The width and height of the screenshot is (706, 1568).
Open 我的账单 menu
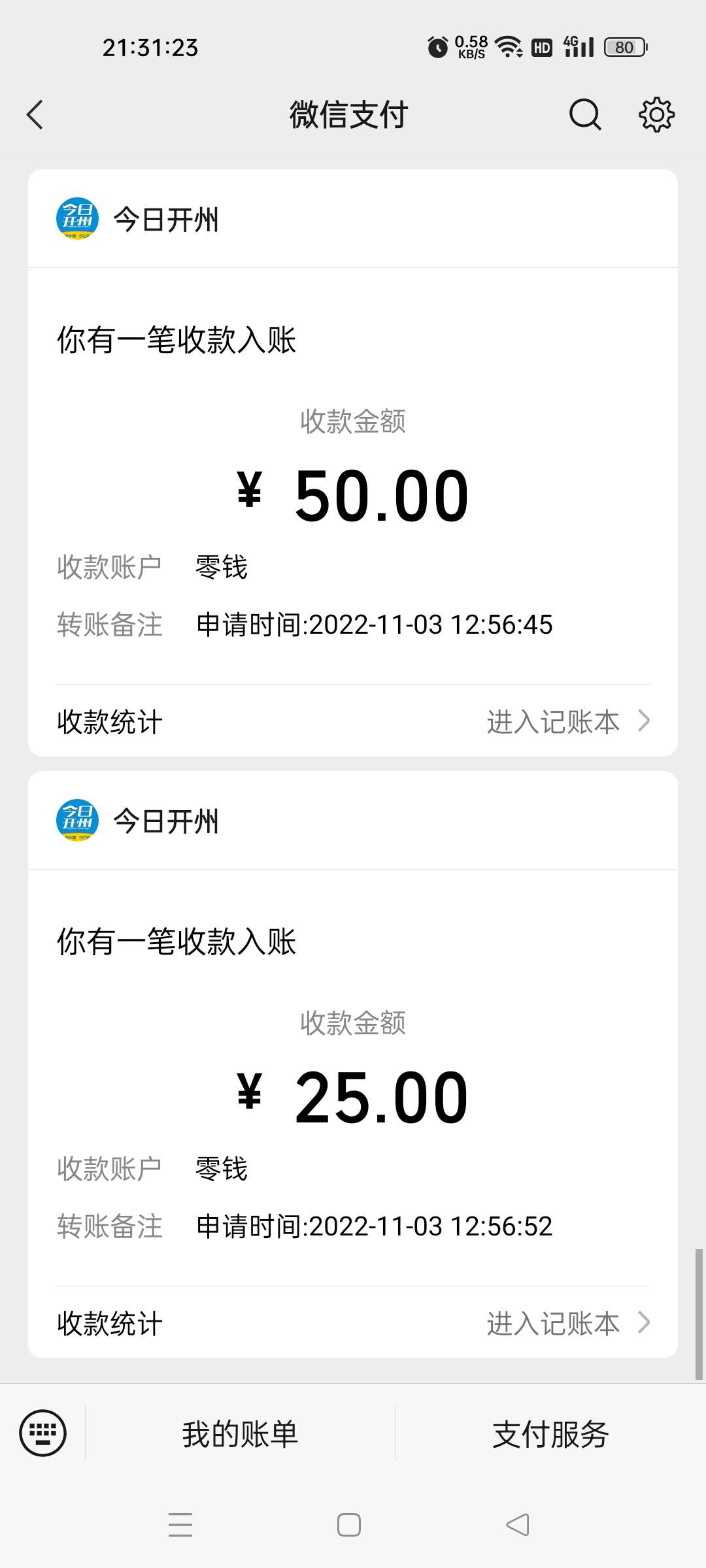(x=241, y=1433)
